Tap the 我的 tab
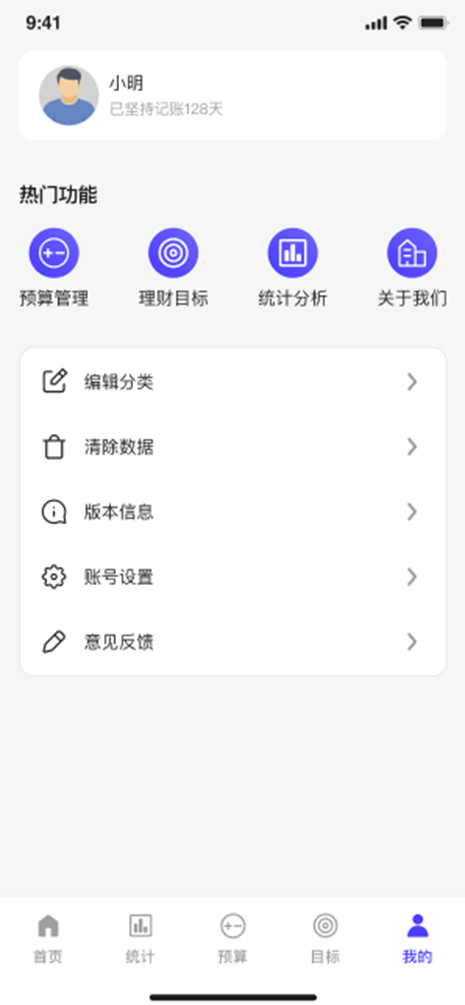The image size is (465, 1005). [418, 939]
